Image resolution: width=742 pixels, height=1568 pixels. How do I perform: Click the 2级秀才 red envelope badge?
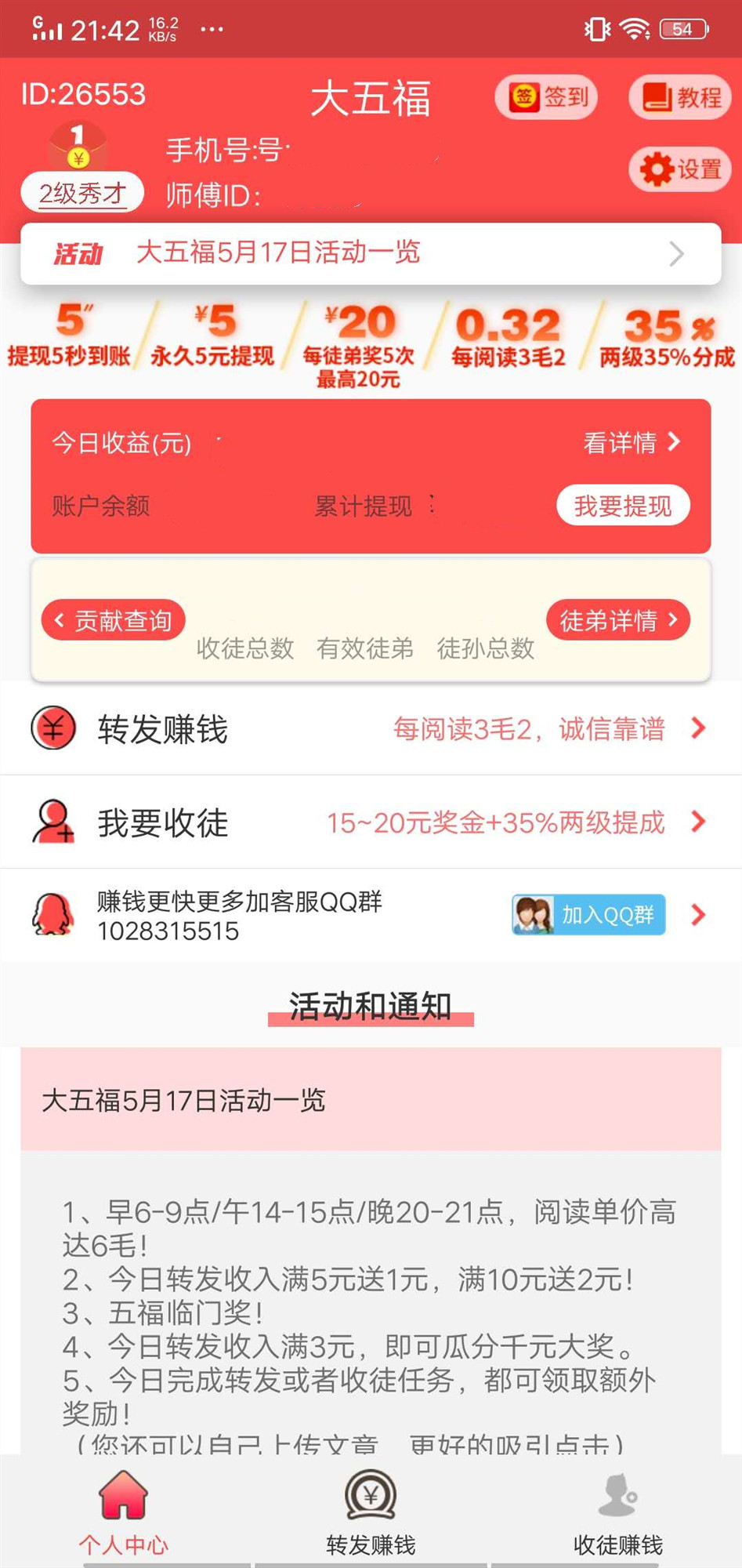pos(81,191)
